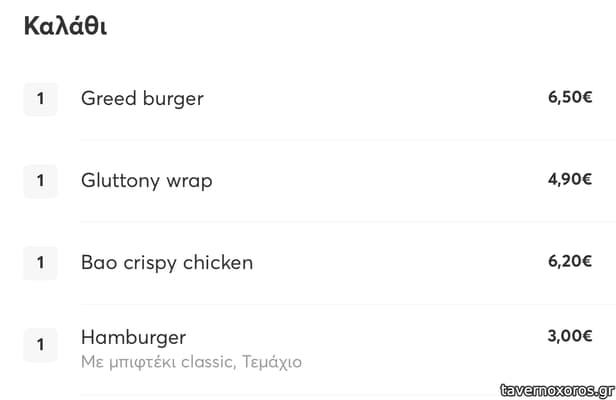The image size is (616, 400).
Task: Change quantity of Bao crispy chicken
Action: [40, 263]
